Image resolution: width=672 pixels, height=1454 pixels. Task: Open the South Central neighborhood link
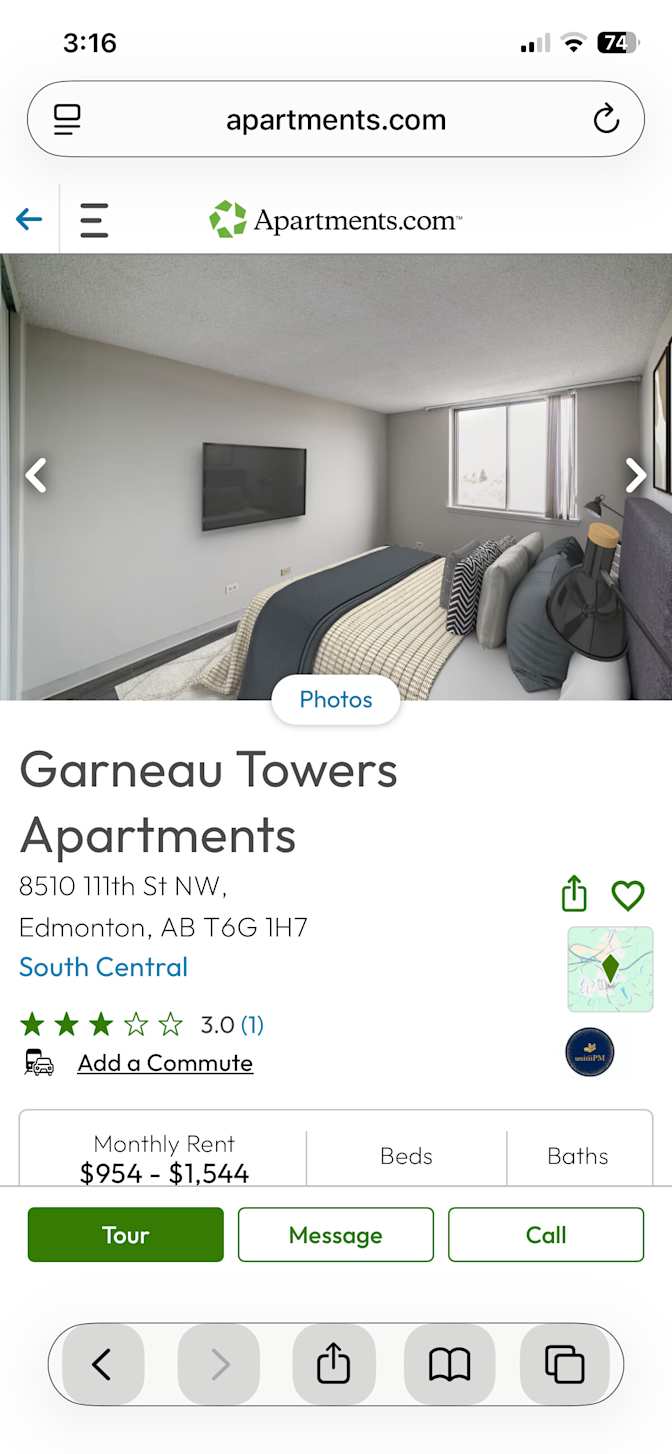click(x=103, y=967)
